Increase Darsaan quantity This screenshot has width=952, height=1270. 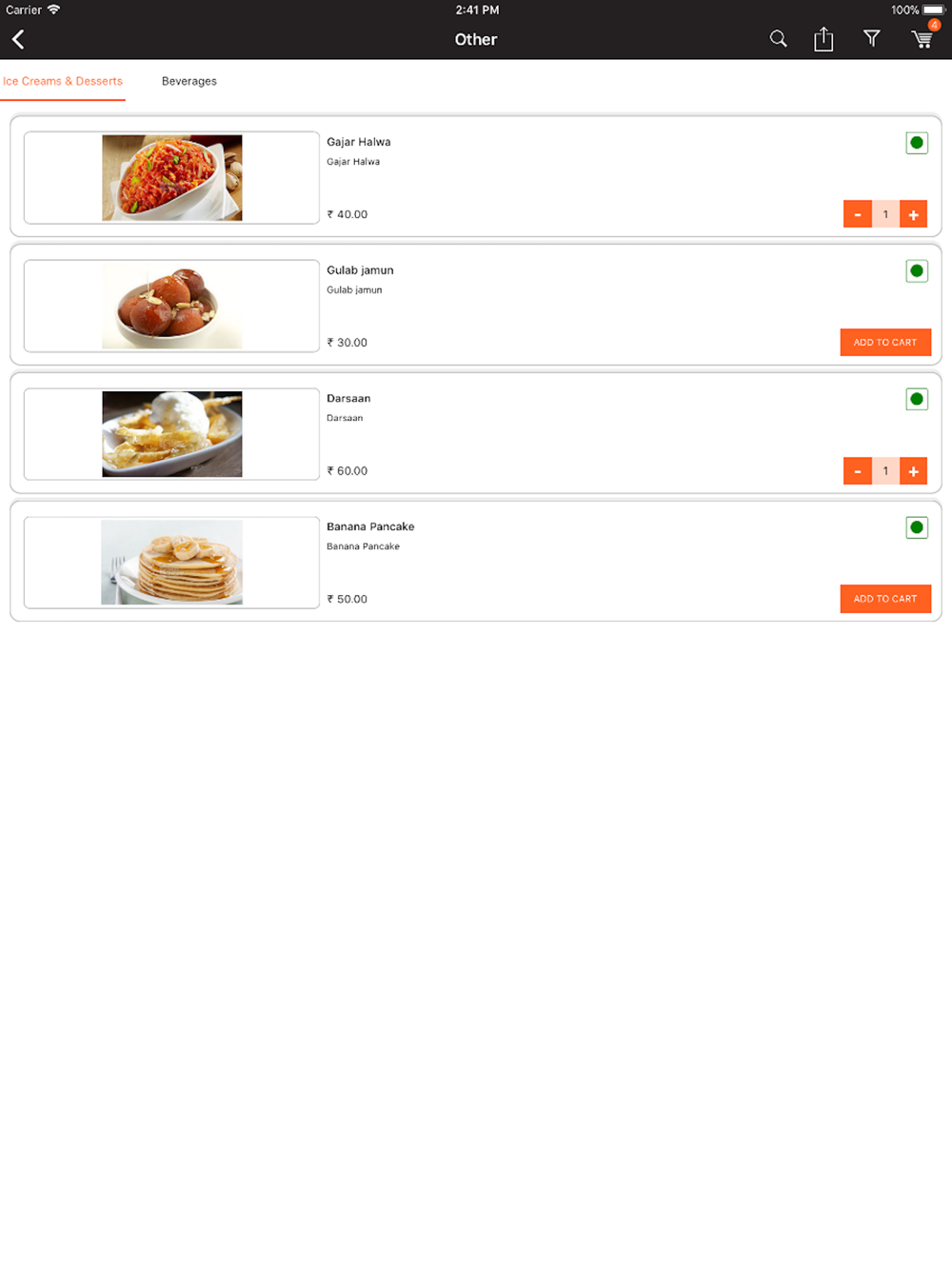click(x=913, y=471)
